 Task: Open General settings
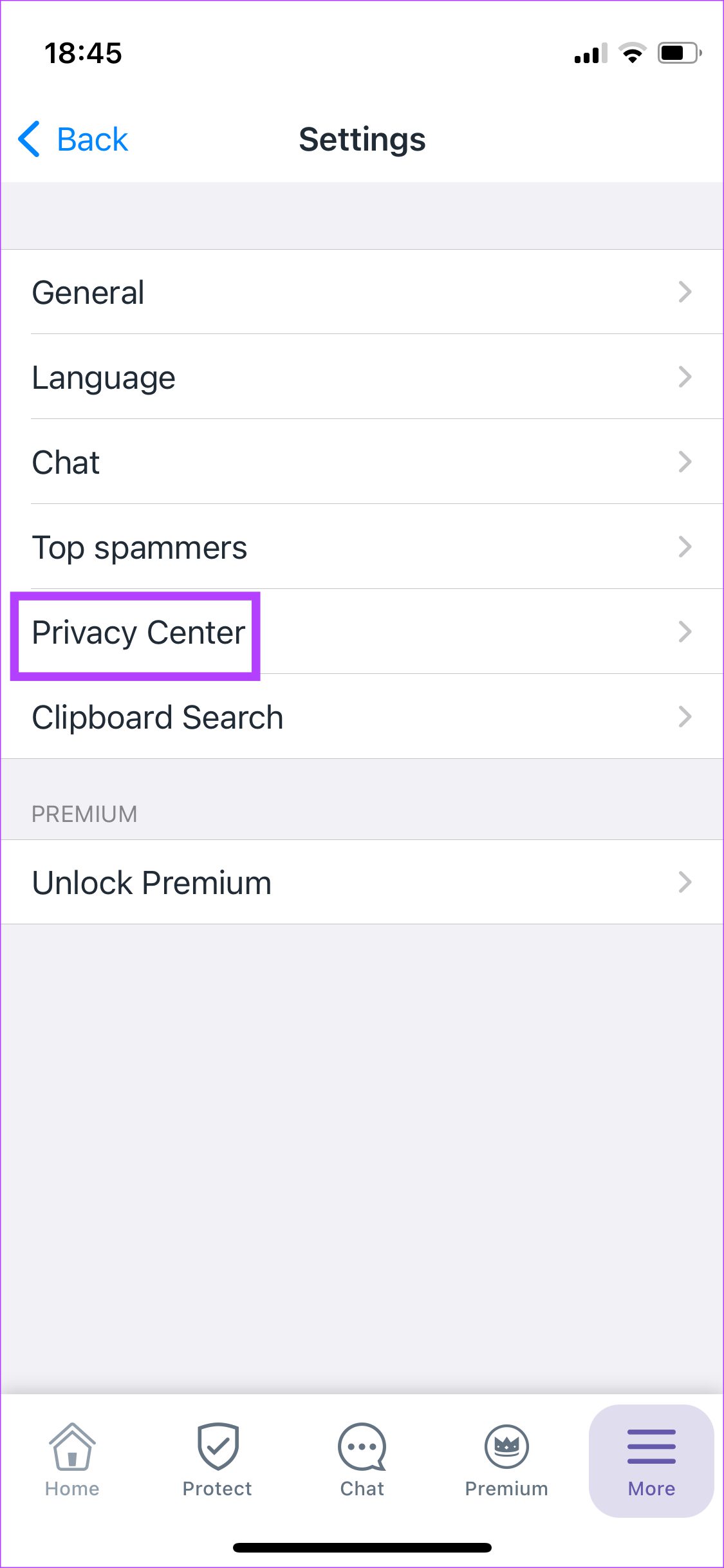click(362, 292)
